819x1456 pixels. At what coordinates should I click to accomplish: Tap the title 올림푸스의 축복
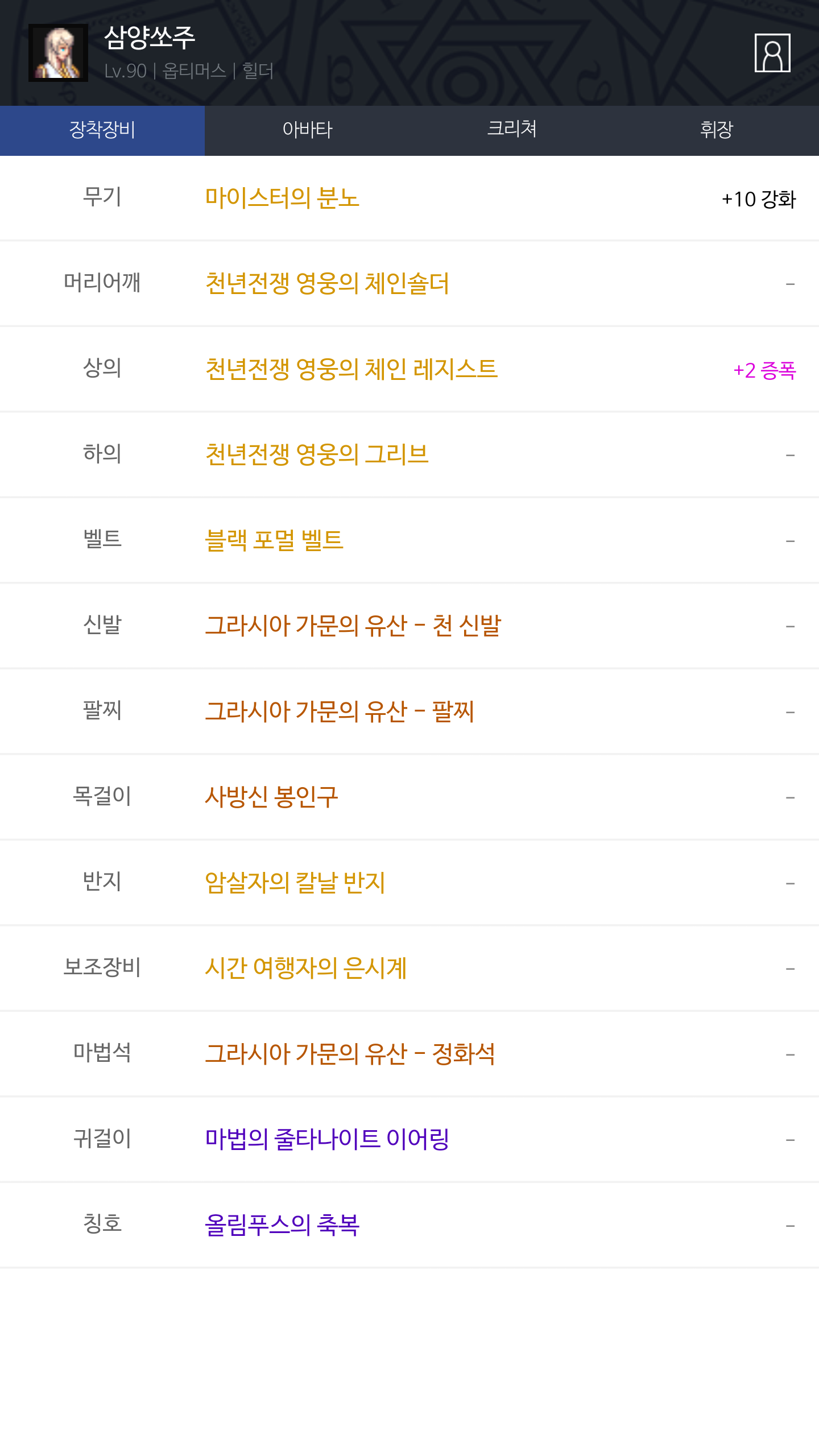(282, 1225)
